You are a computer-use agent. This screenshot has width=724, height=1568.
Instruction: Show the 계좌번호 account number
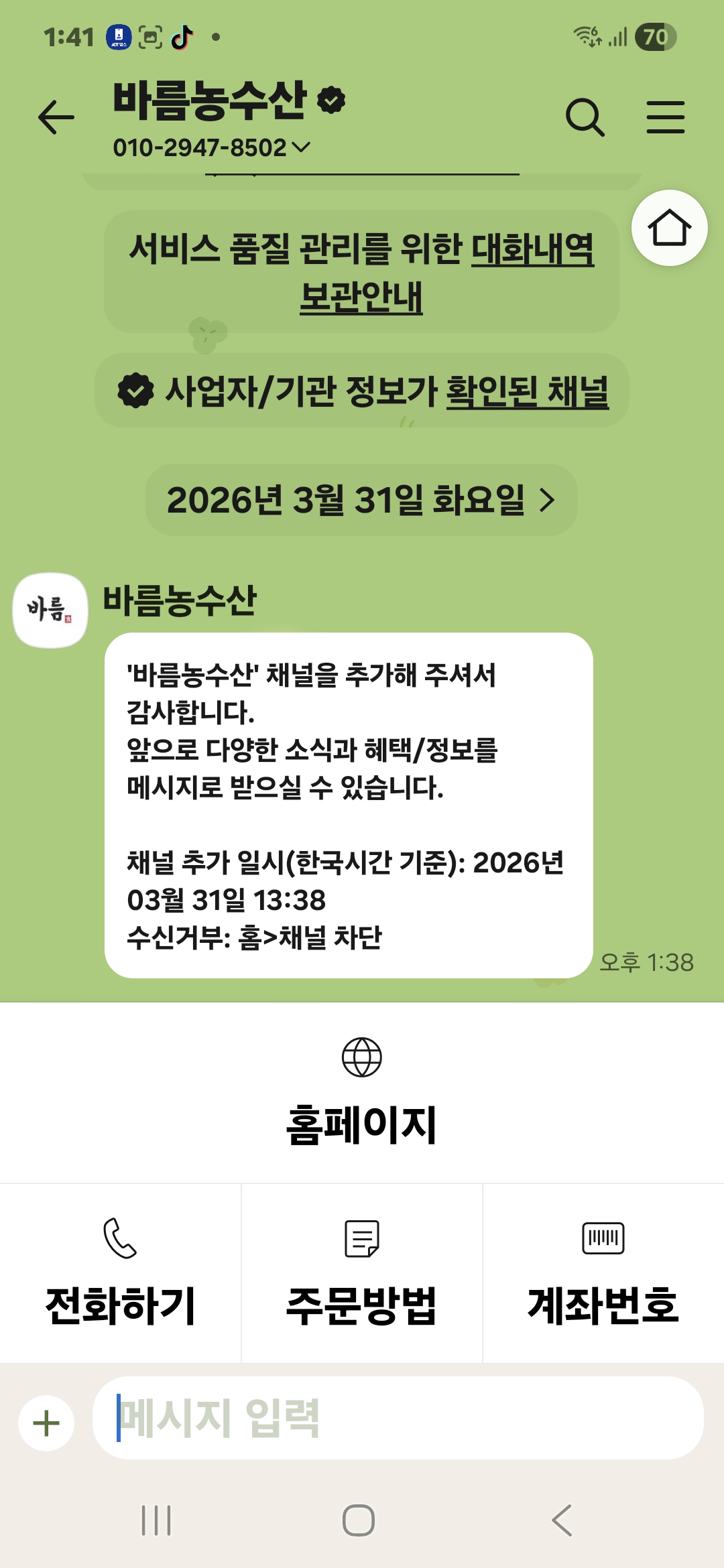[603, 1273]
